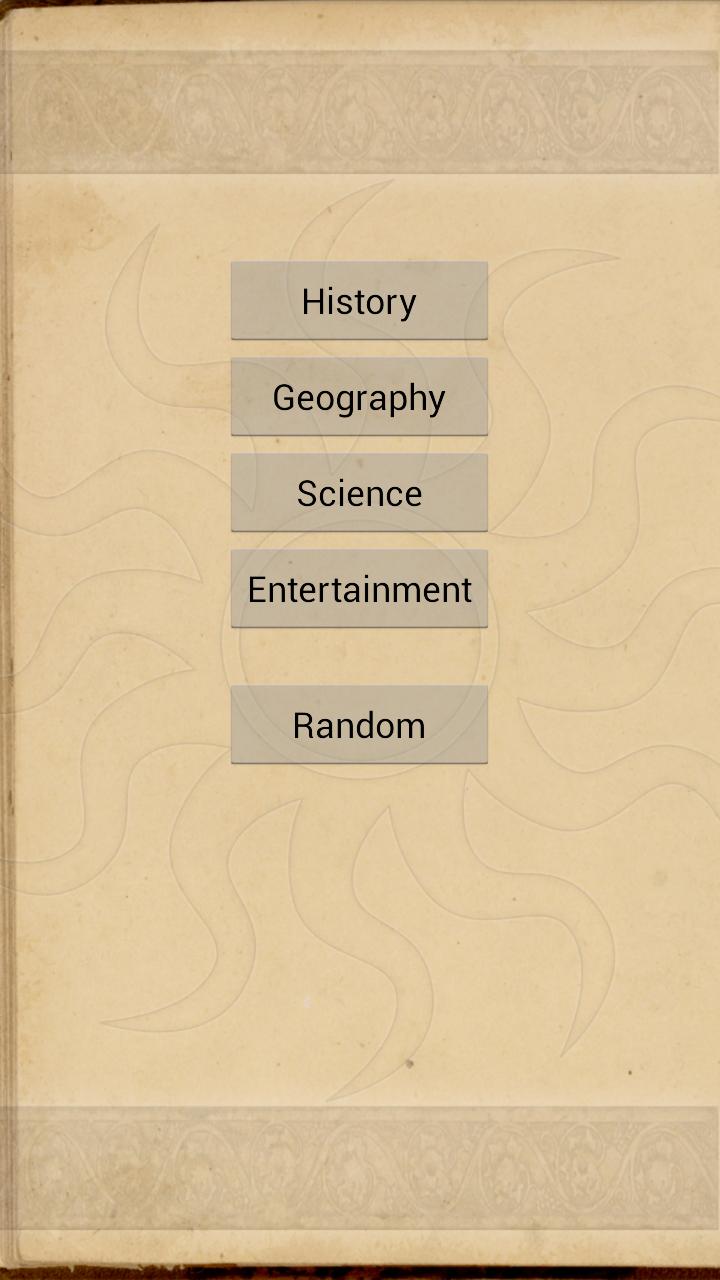Choose the Geography category

[x=359, y=397]
